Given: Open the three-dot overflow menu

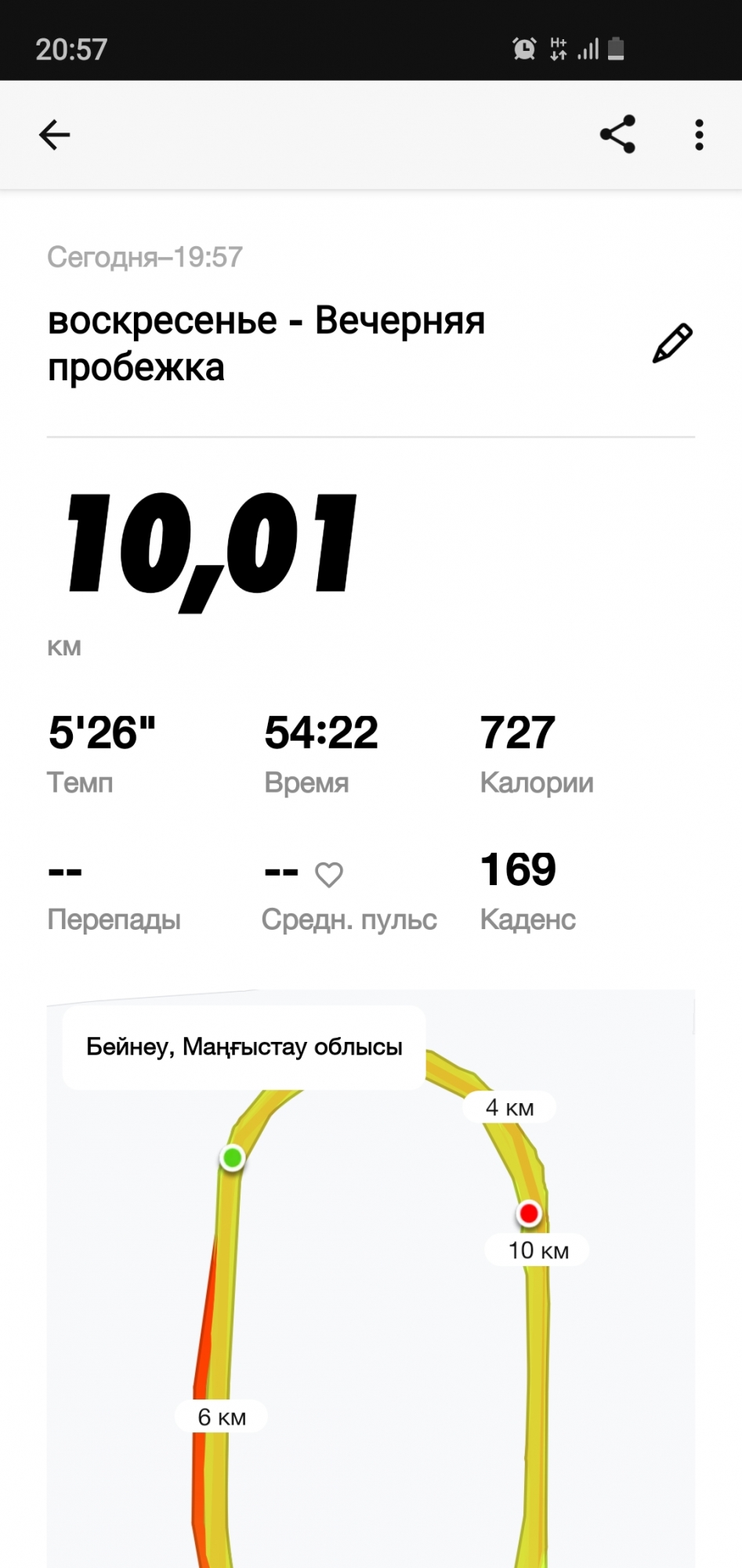Looking at the screenshot, I should pyautogui.click(x=699, y=135).
